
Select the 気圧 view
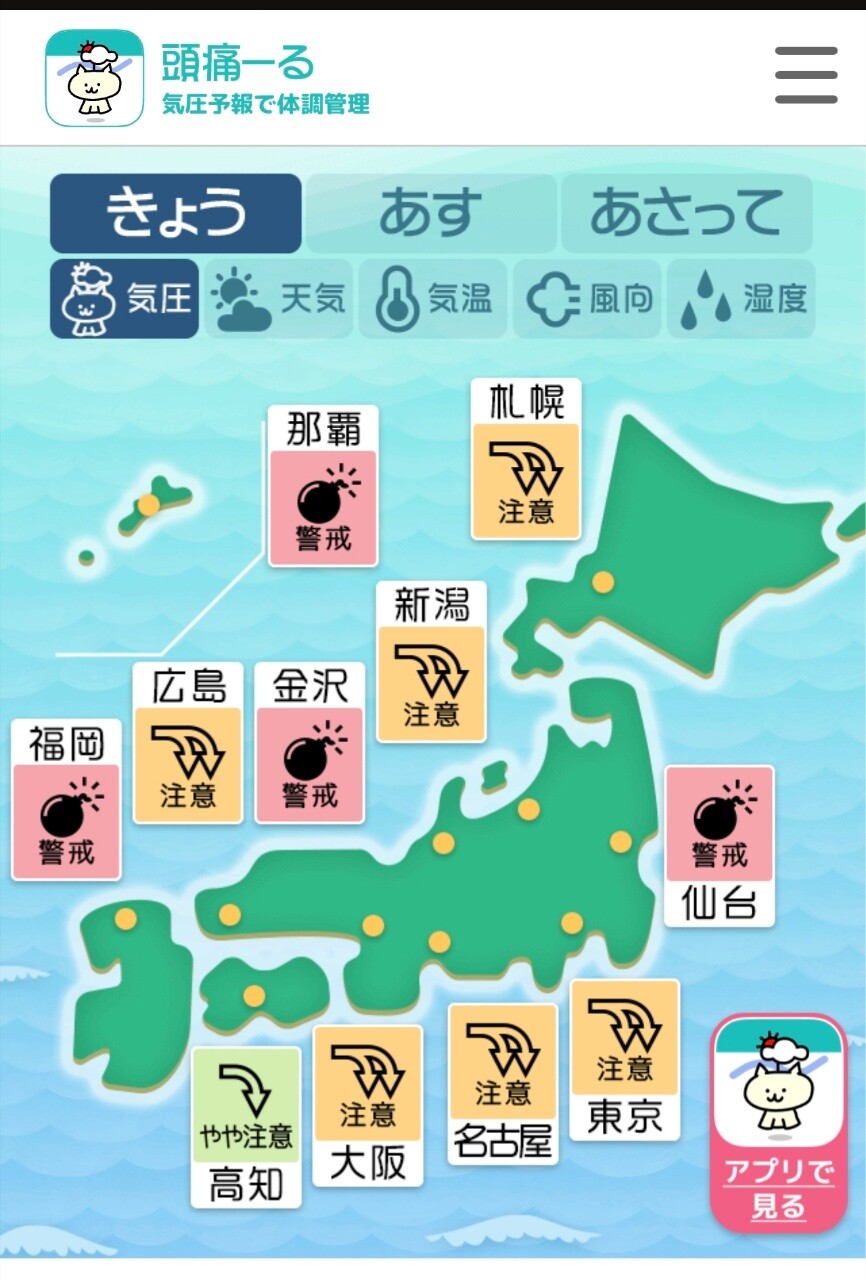point(125,299)
